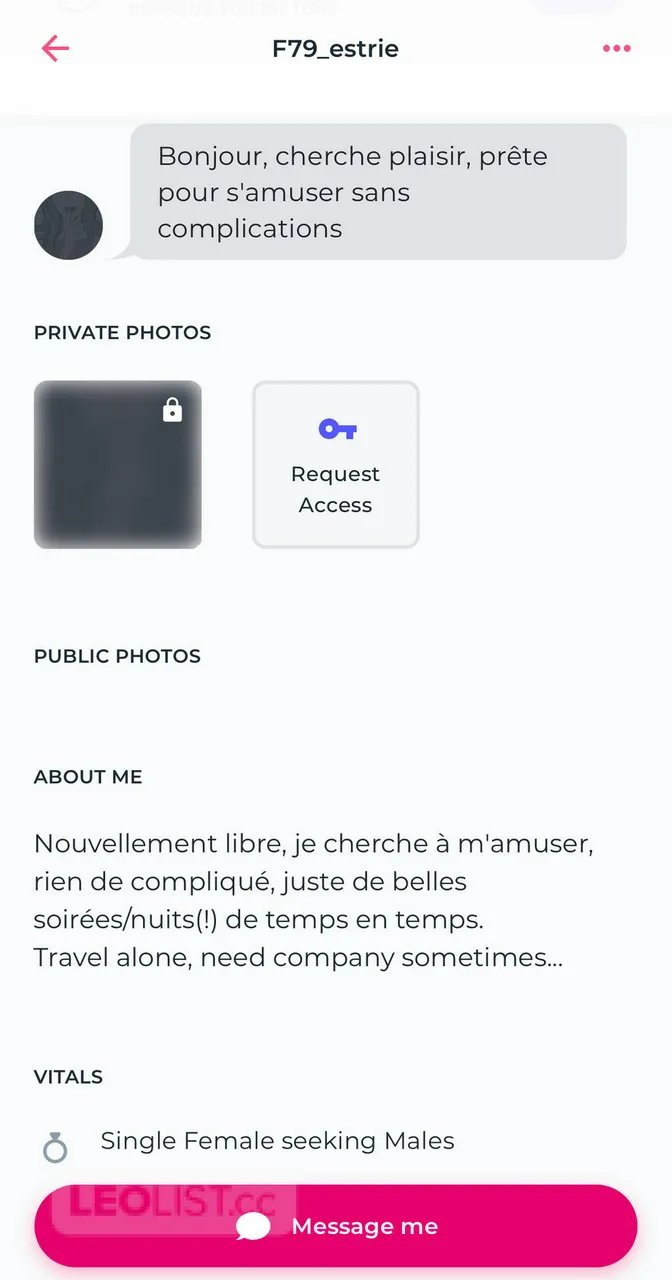Request access to private photos
The width and height of the screenshot is (672, 1280).
click(x=335, y=464)
